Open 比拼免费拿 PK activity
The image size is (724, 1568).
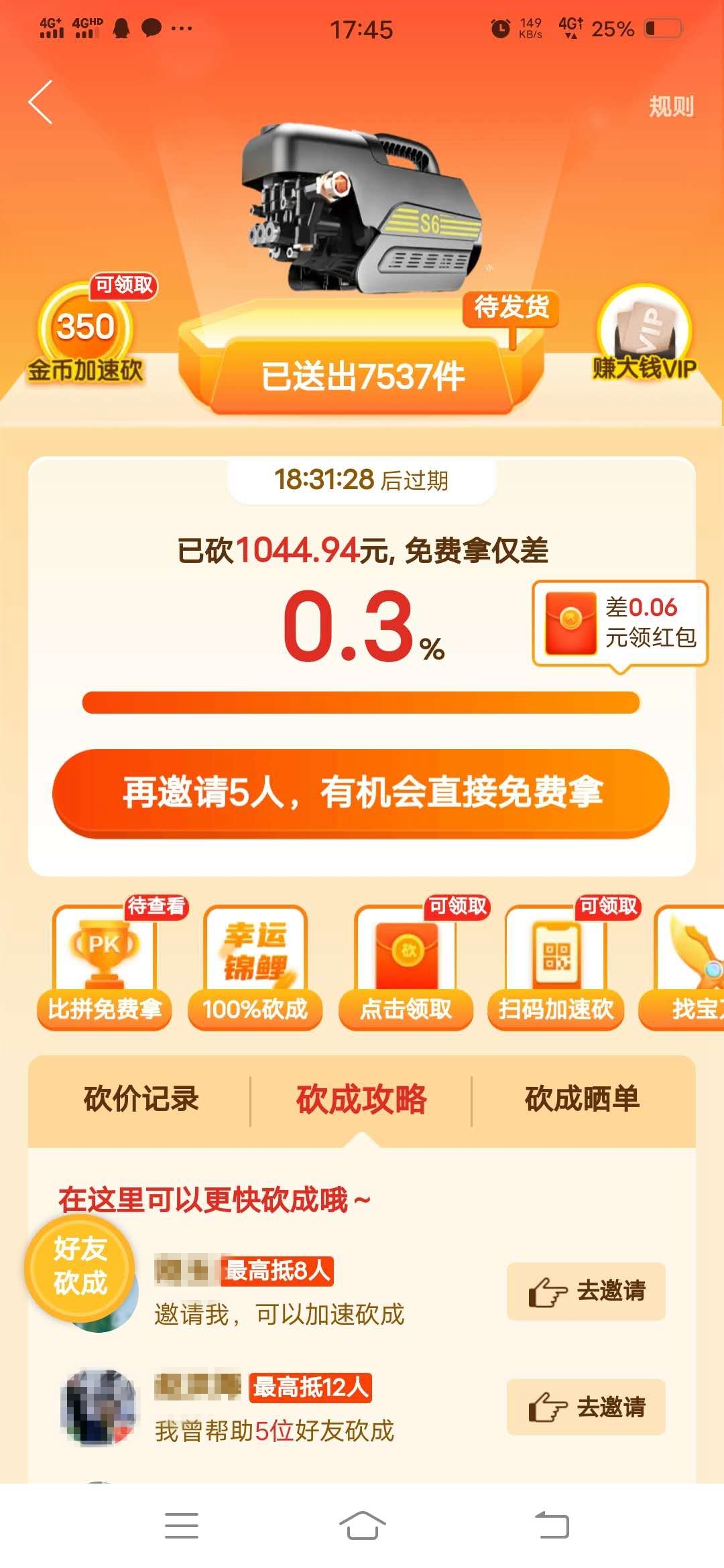[x=105, y=965]
